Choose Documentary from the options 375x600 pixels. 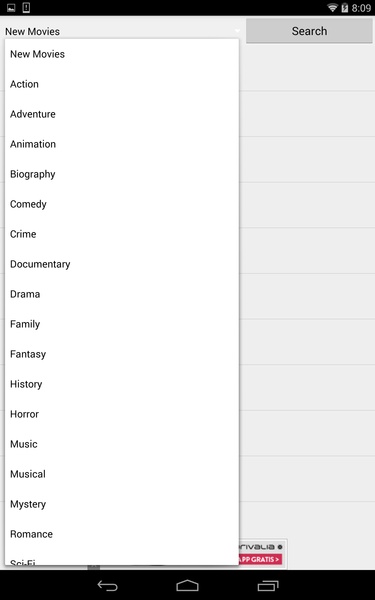(x=122, y=264)
